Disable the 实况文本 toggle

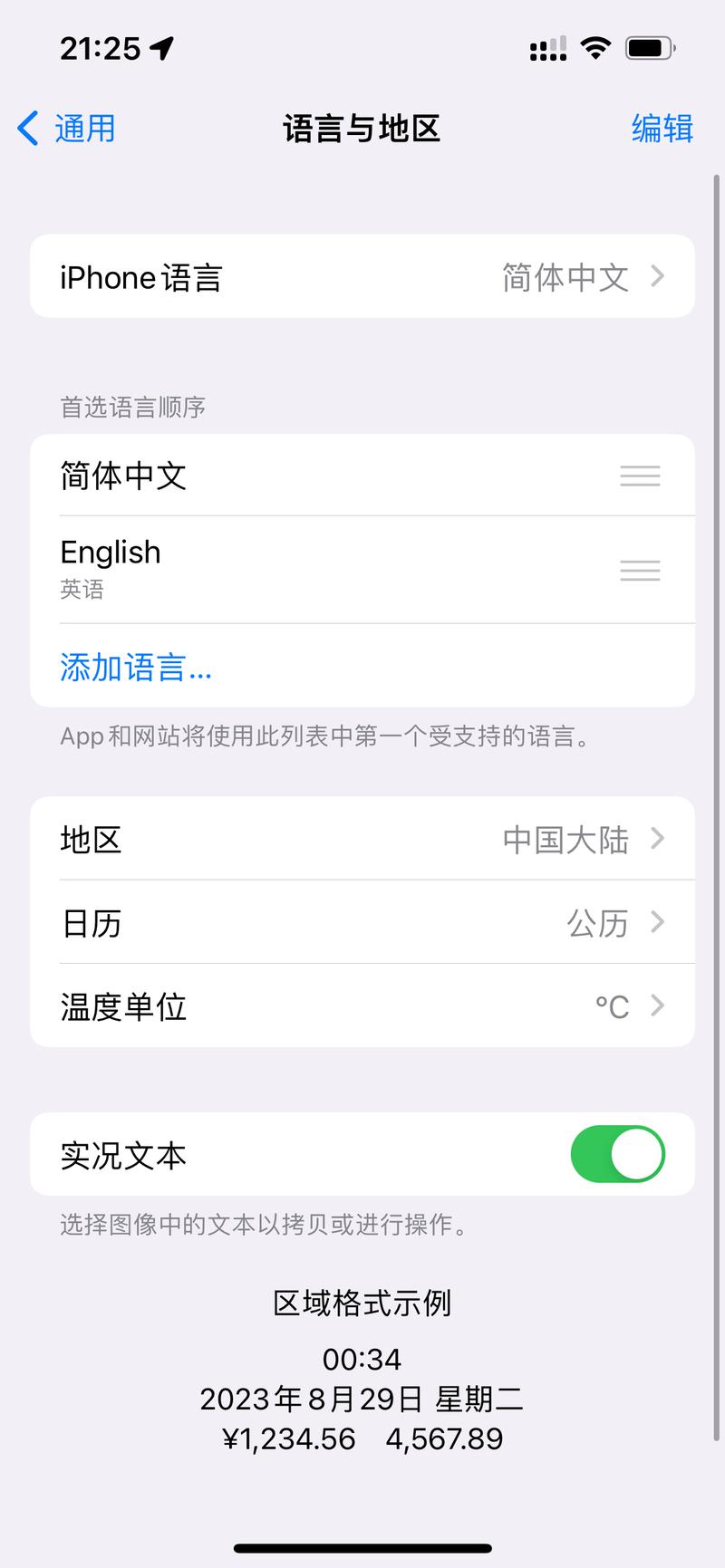[x=617, y=1154]
